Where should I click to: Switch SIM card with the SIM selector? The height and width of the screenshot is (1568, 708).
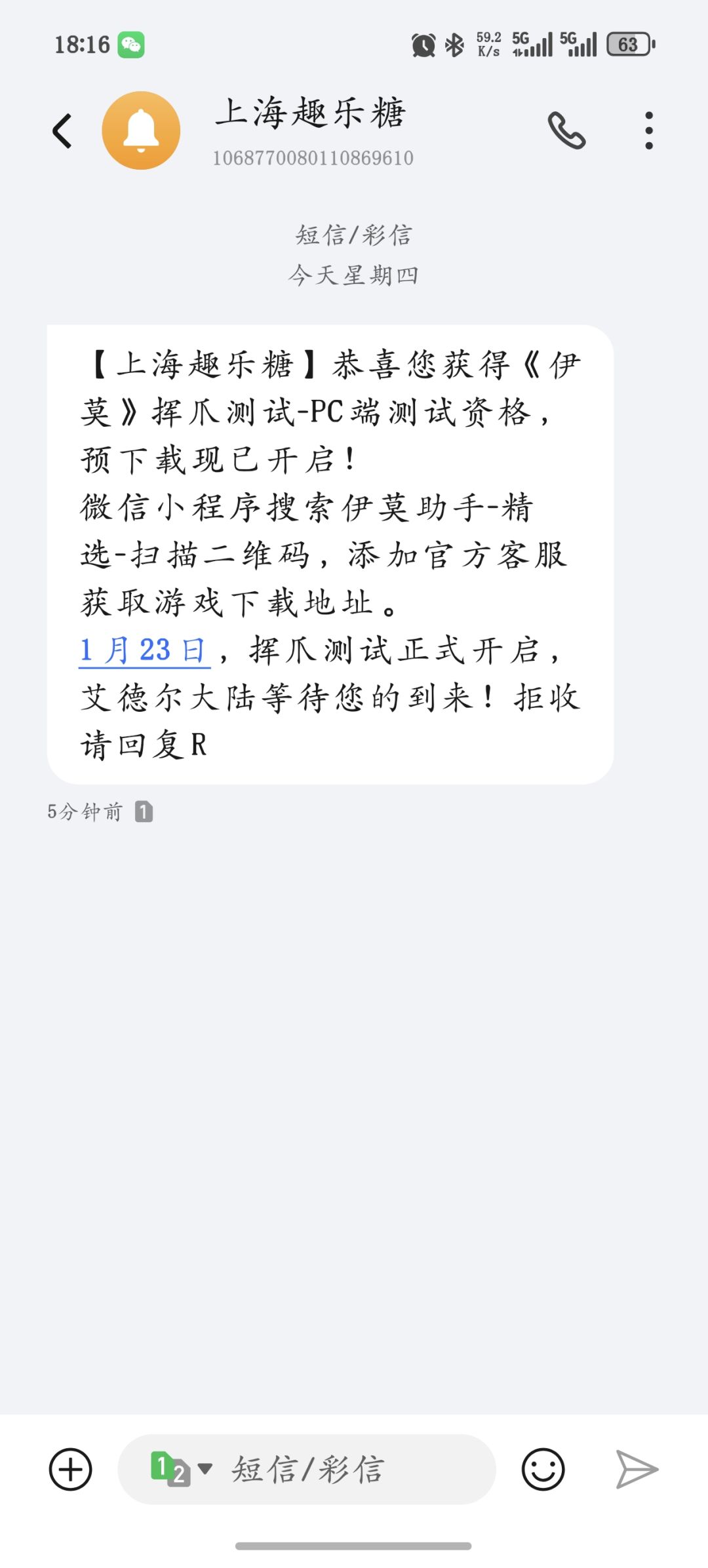(x=181, y=1469)
